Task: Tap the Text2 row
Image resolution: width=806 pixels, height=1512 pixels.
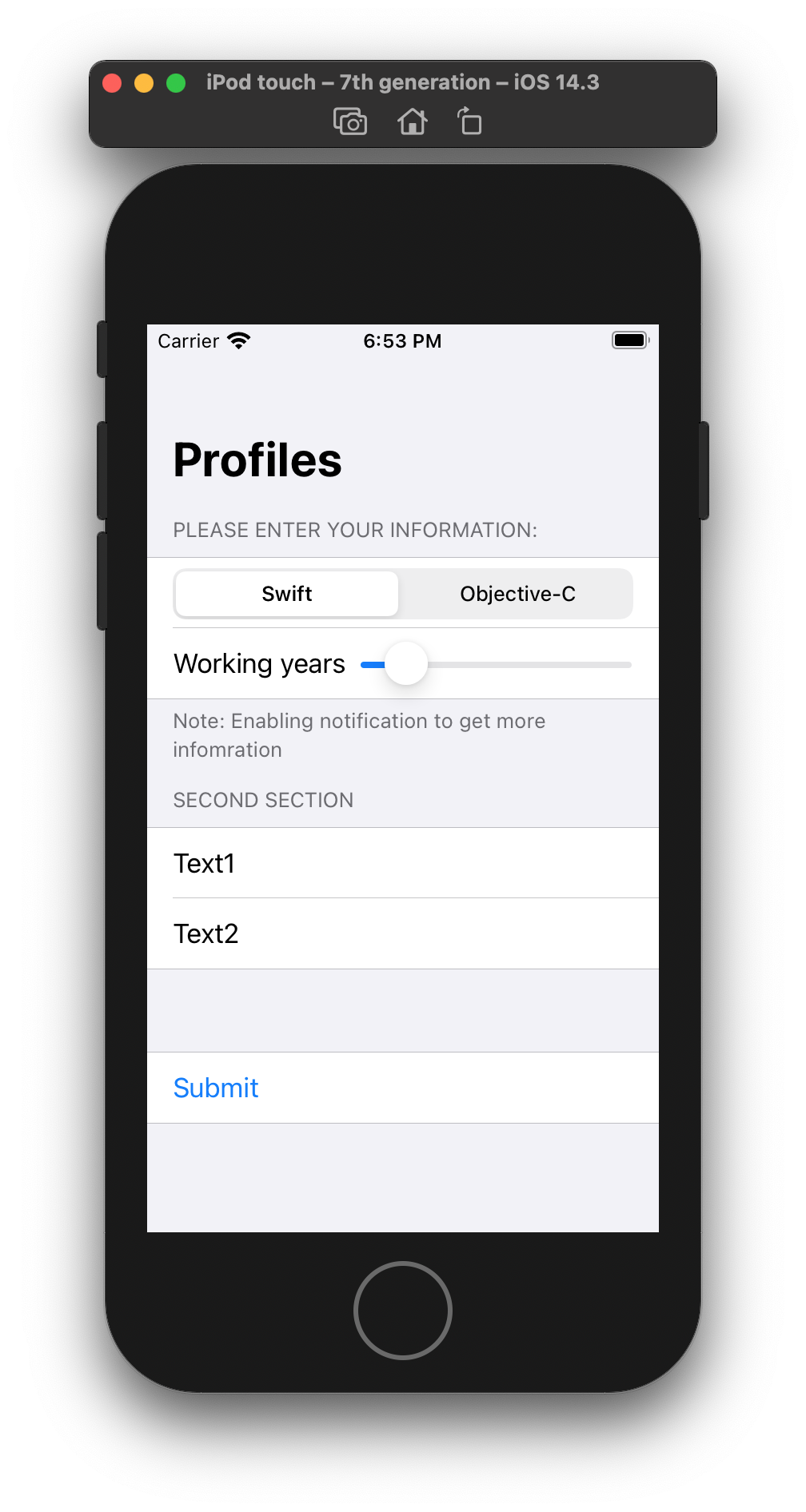Action: (402, 933)
